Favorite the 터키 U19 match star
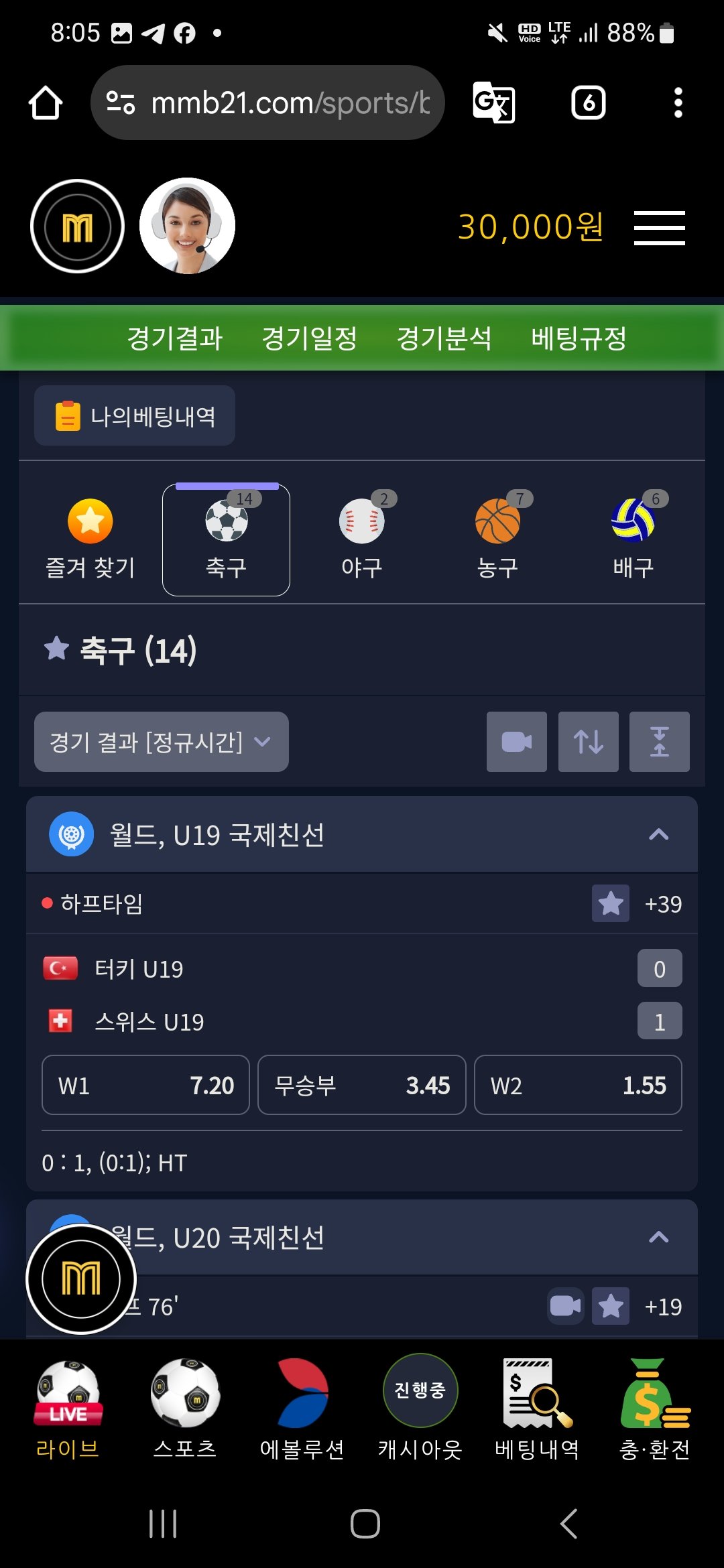This screenshot has width=724, height=1568. [611, 903]
